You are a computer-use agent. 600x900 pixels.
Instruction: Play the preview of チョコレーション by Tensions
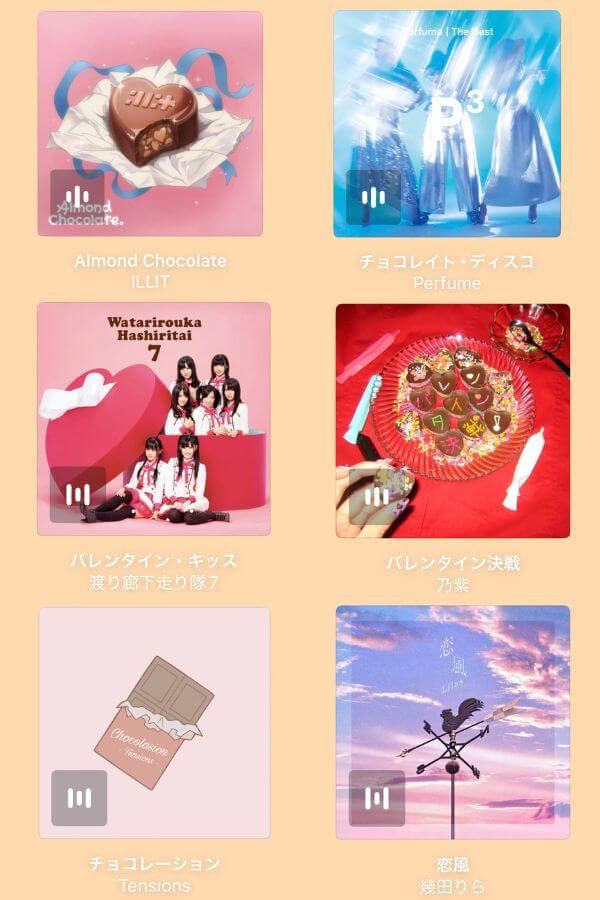pyautogui.click(x=79, y=798)
